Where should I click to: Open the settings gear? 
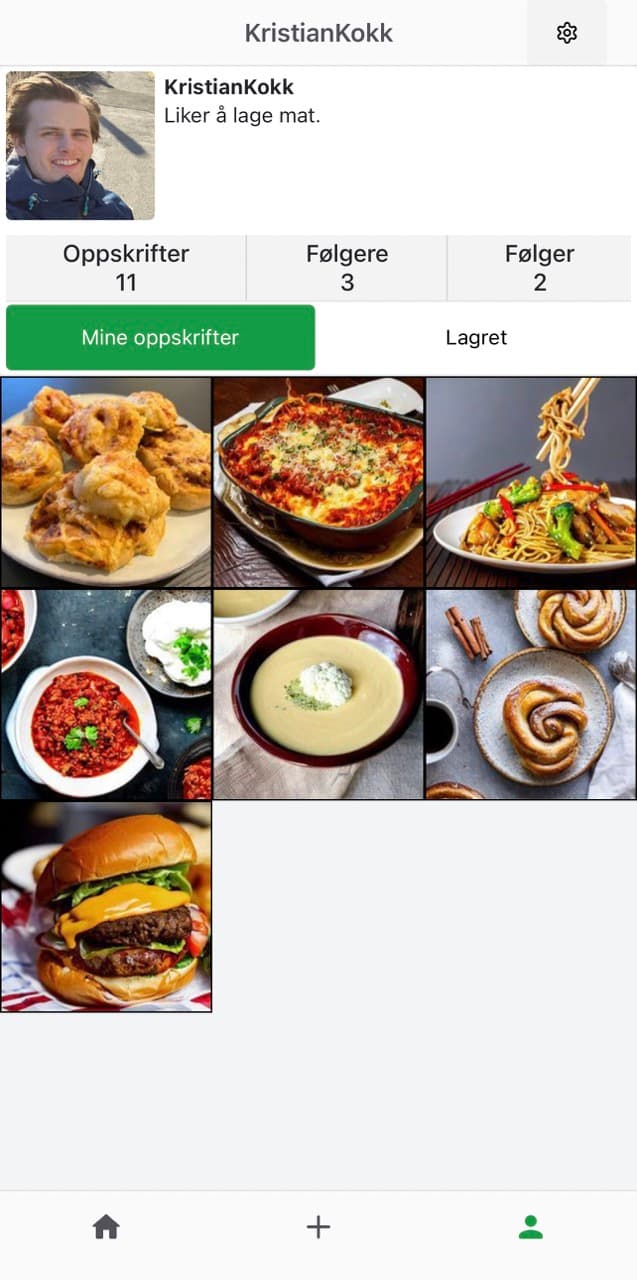click(566, 33)
